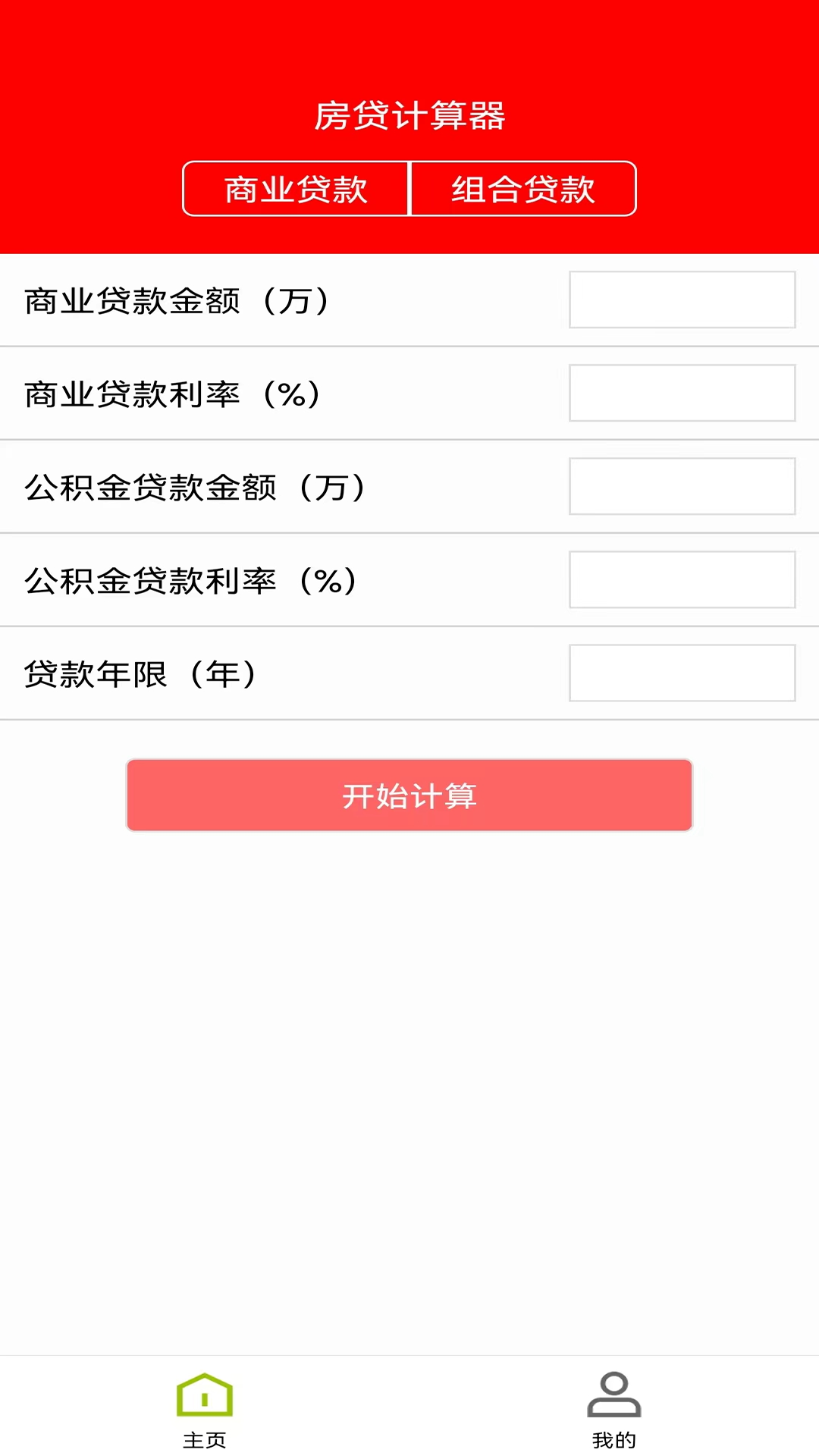Click the 商业贷款利率 input box
The height and width of the screenshot is (1456, 819).
[682, 394]
